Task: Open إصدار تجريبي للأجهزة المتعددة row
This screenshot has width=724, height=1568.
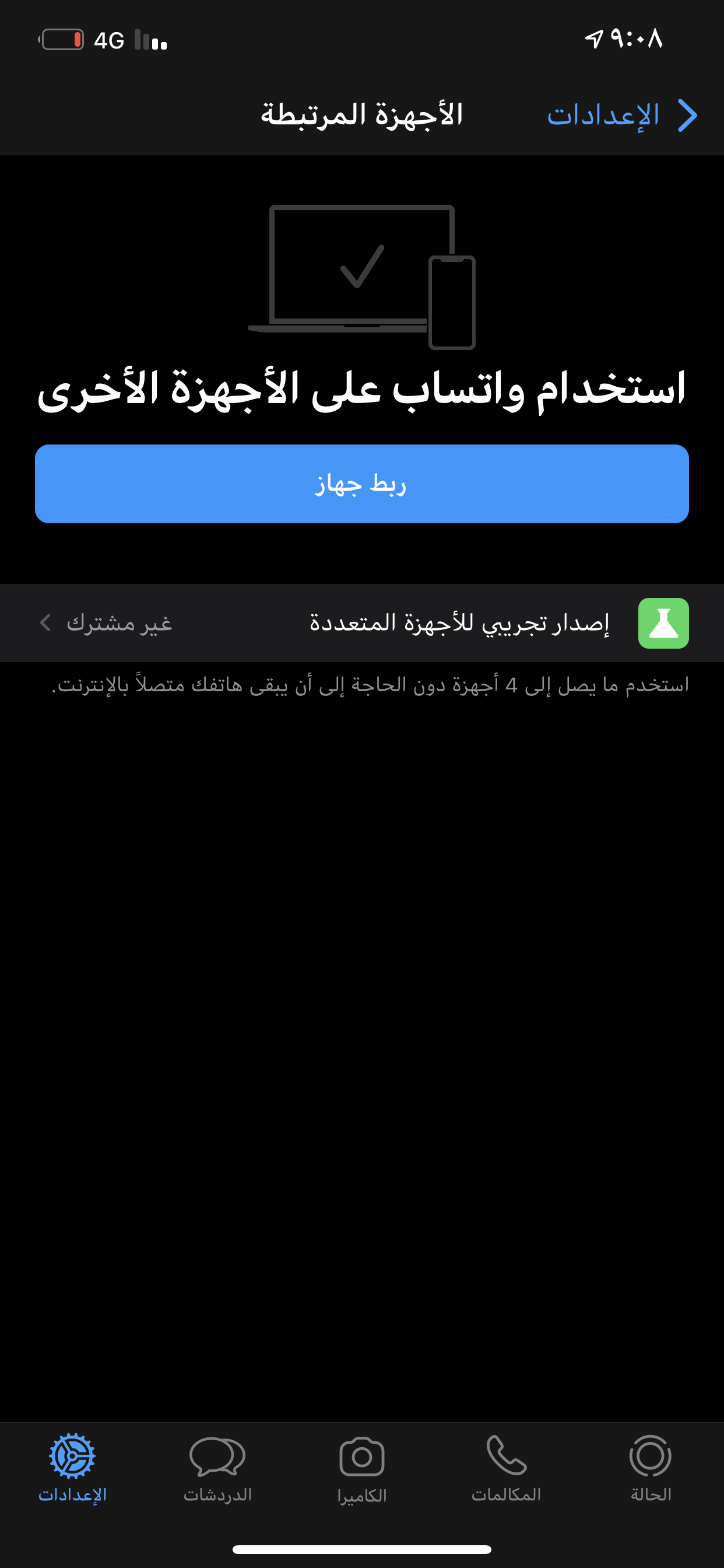Action: pyautogui.click(x=362, y=622)
